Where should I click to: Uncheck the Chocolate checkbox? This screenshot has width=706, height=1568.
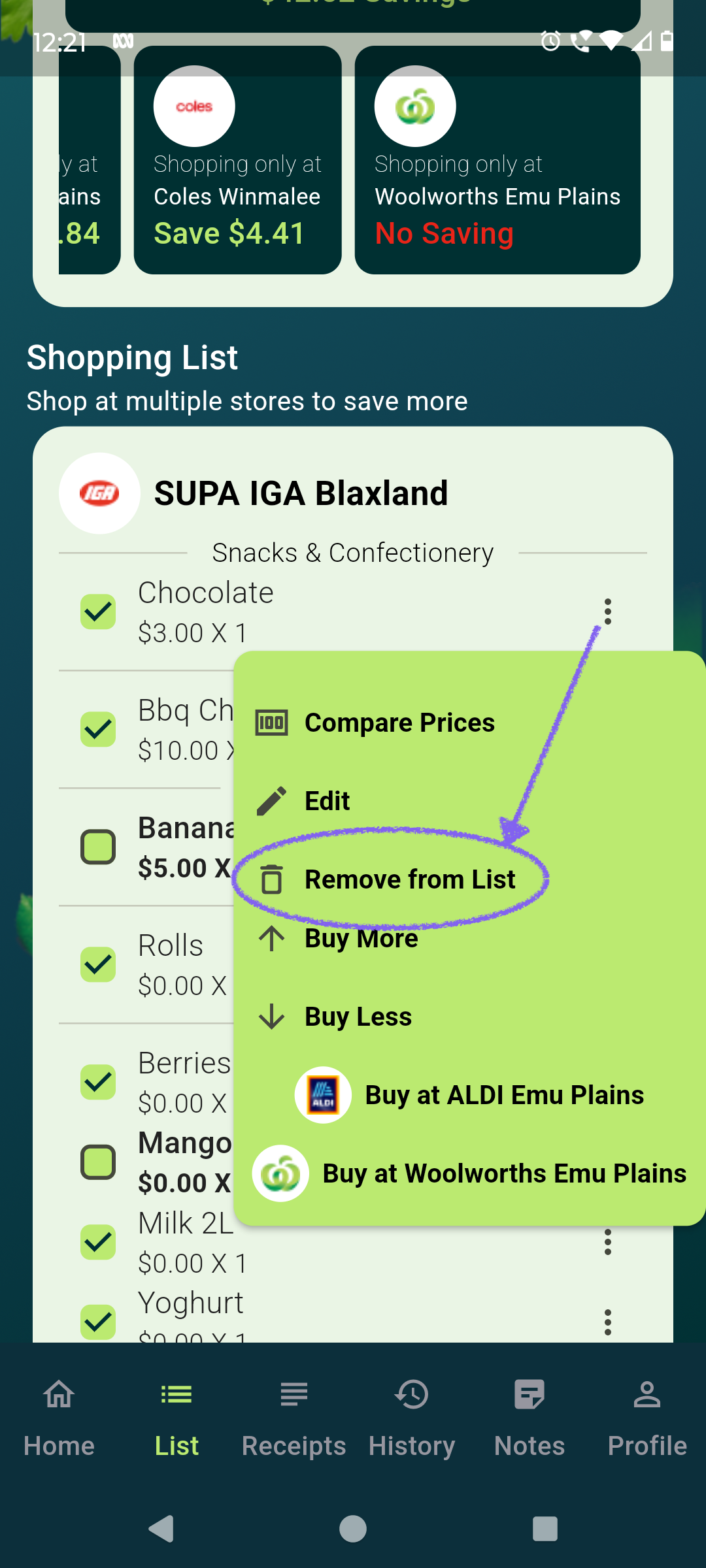98,612
